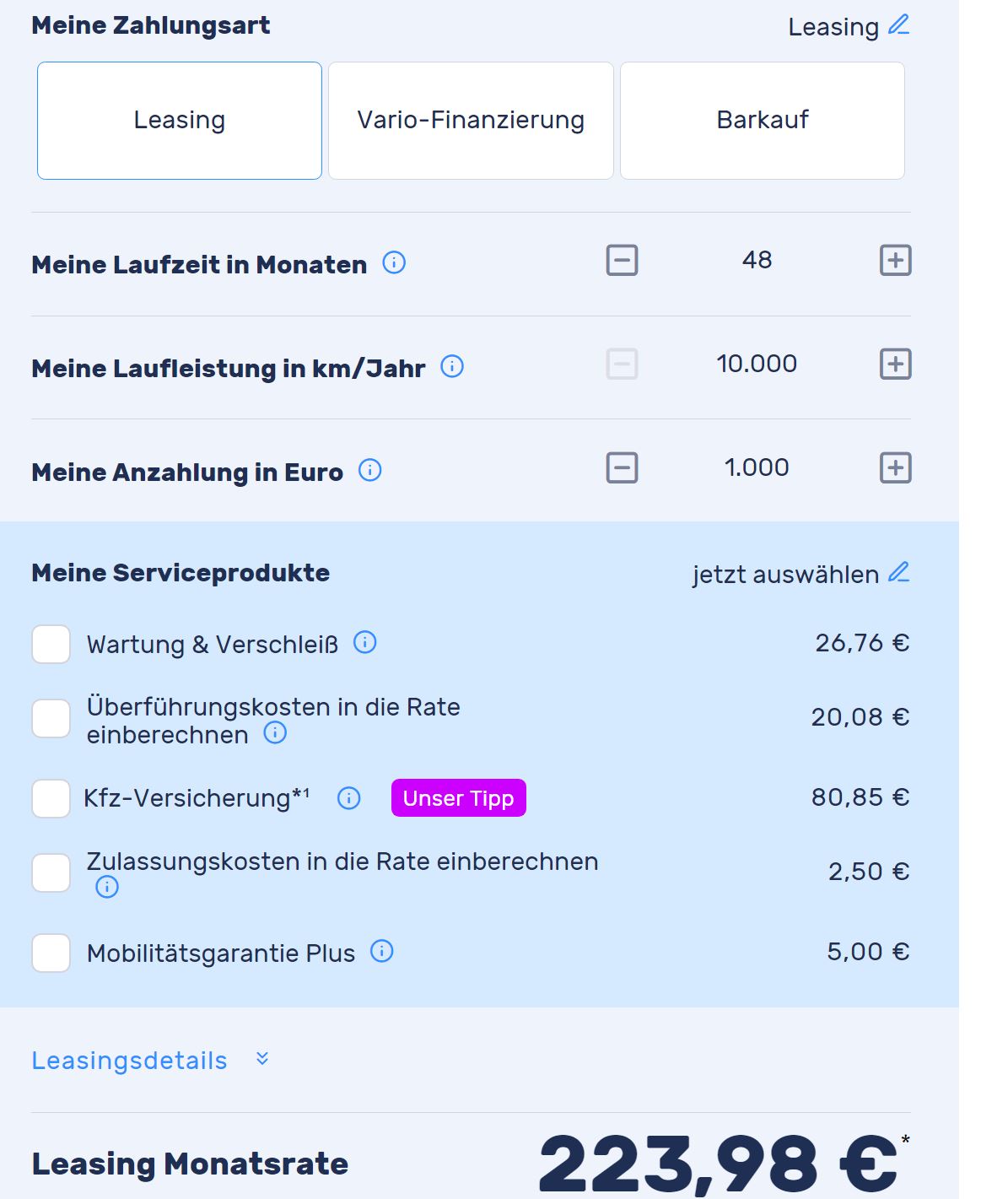This screenshot has width=1008, height=1199.
Task: Show info about Anzahlung in Euro
Action: tap(370, 470)
